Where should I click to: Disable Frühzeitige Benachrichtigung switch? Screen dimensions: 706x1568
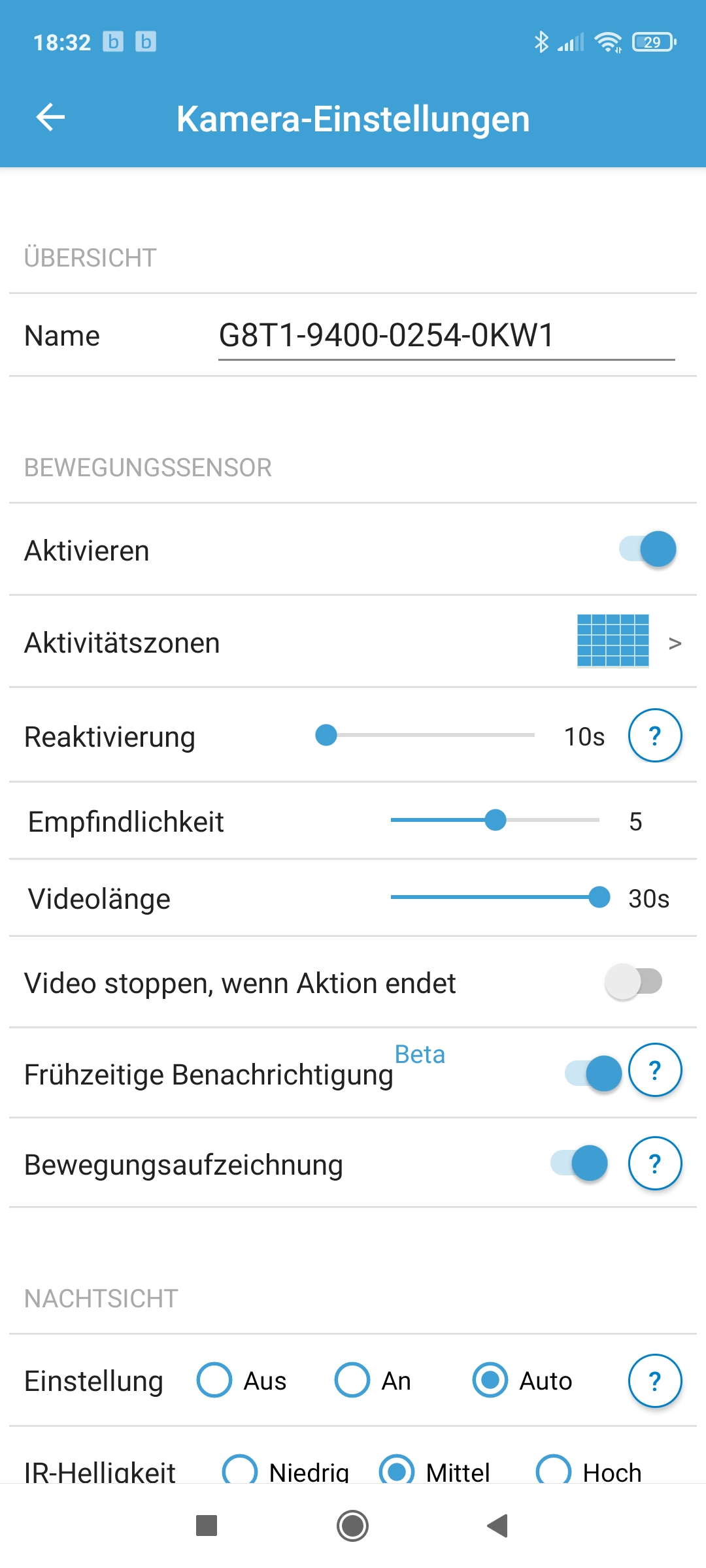click(x=594, y=1073)
